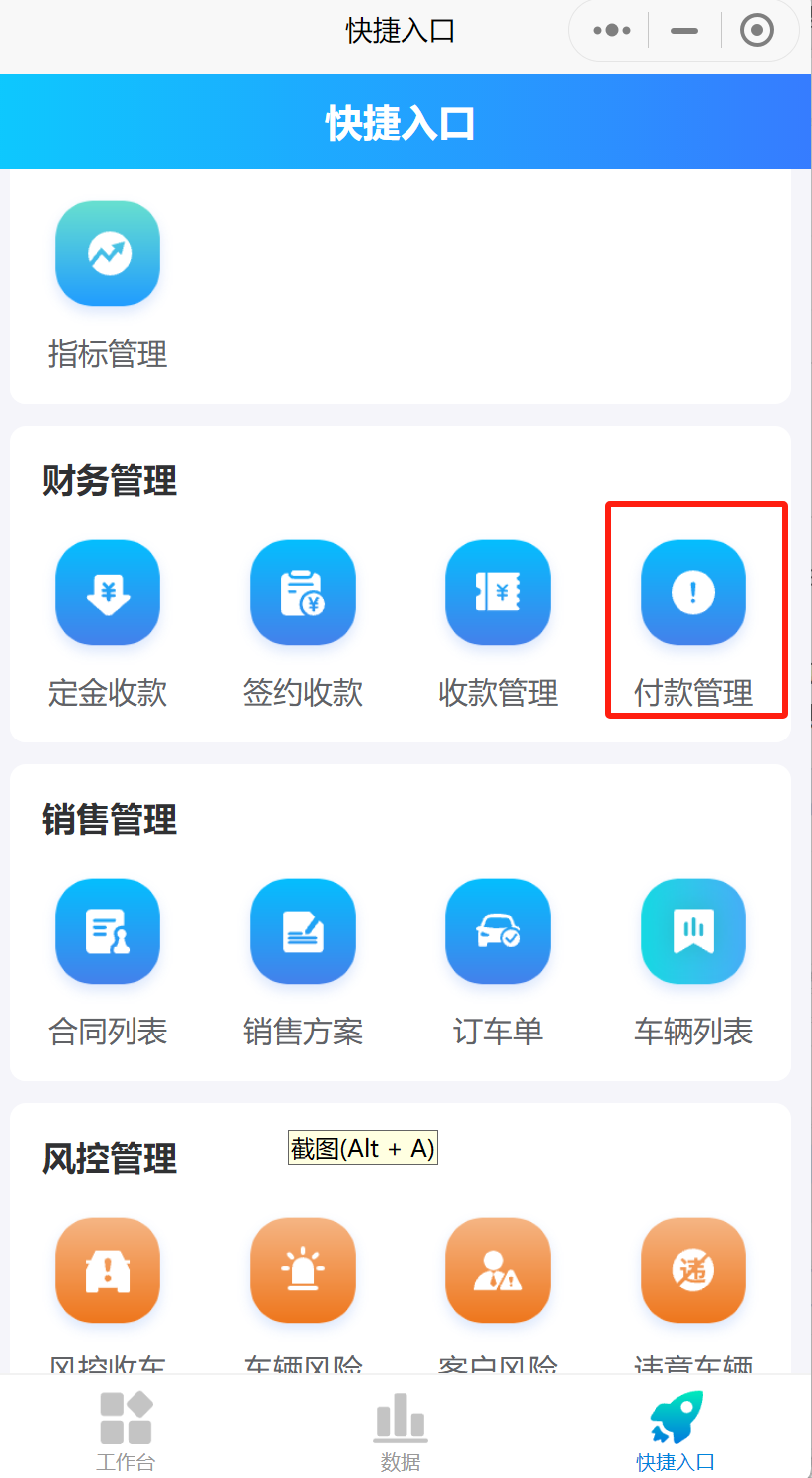The width and height of the screenshot is (812, 1478).
Task: Browse the 车辆列表
Action: pos(693,932)
